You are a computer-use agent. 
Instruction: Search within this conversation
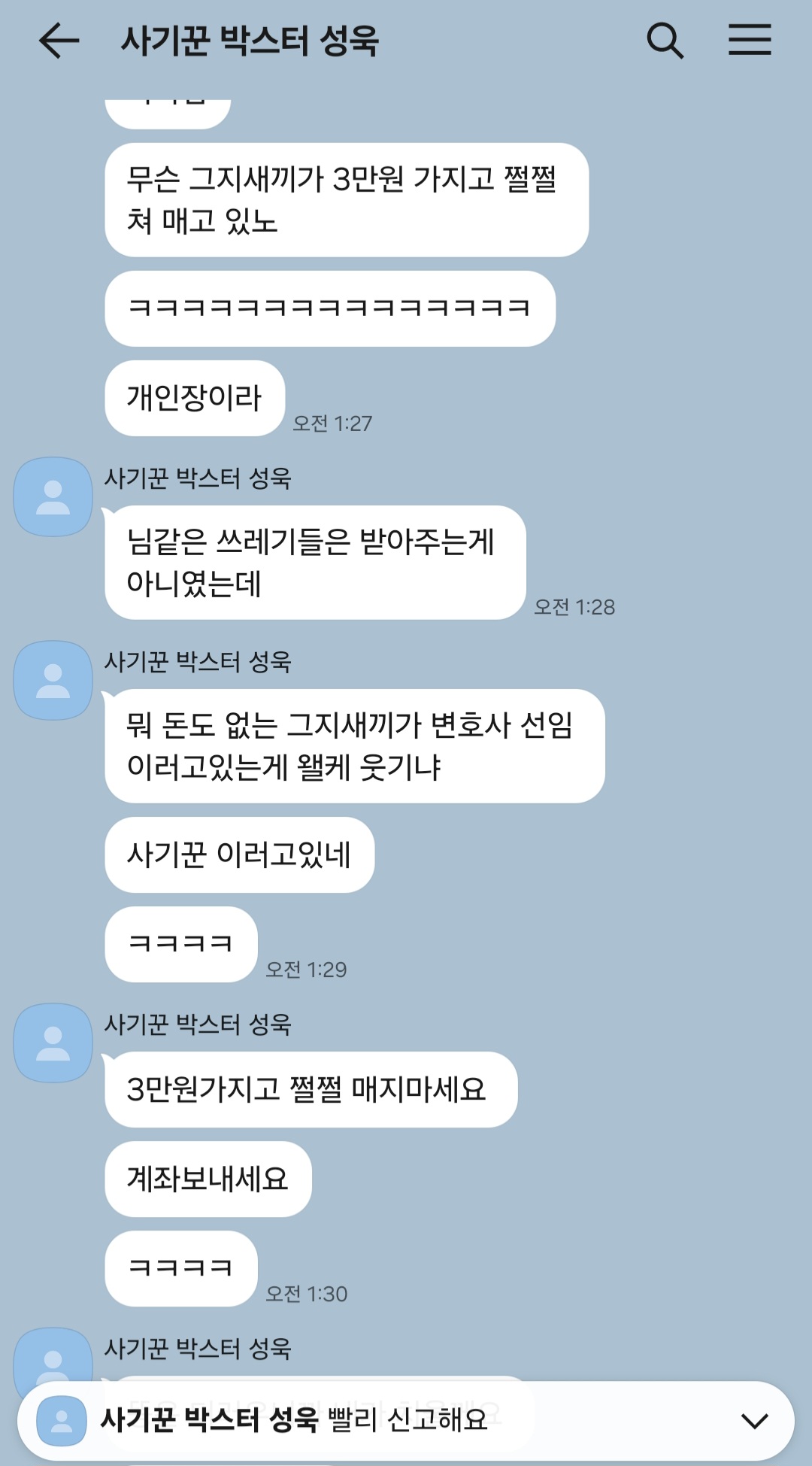click(x=665, y=41)
